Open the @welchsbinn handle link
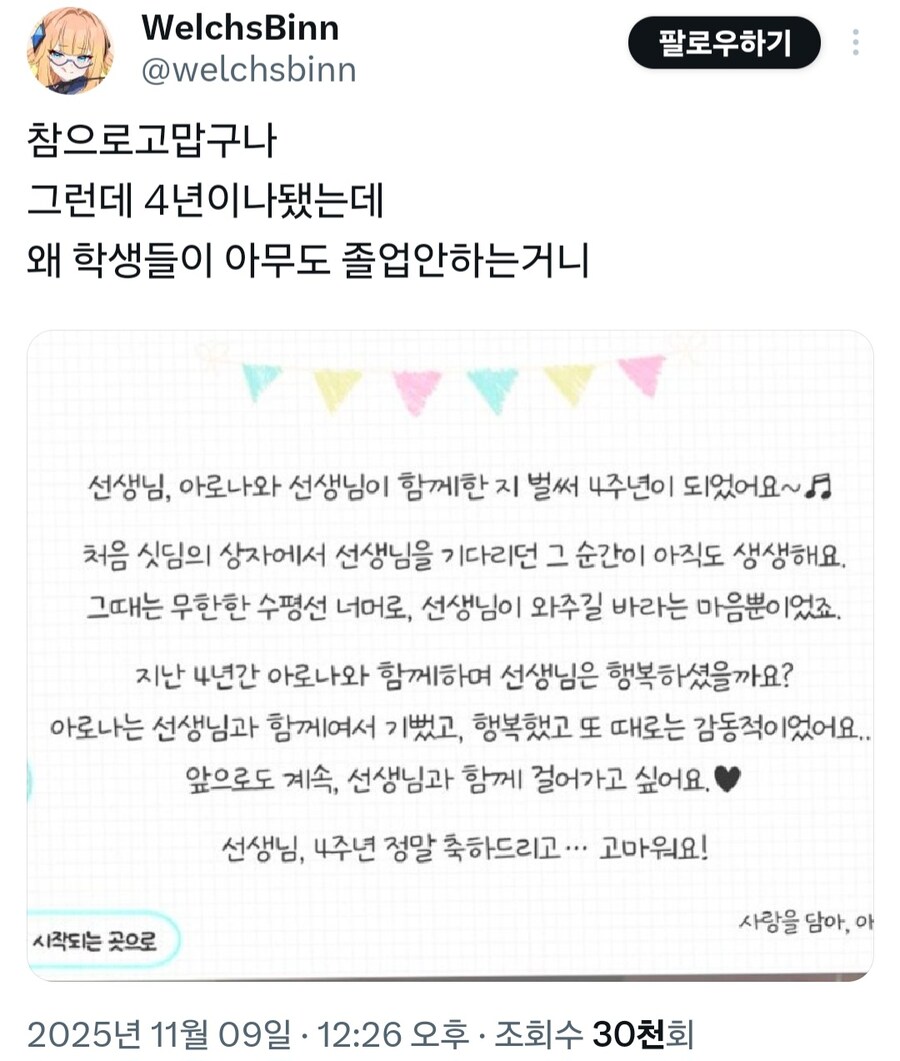Viewport: 900px width, 1061px height. click(x=245, y=70)
